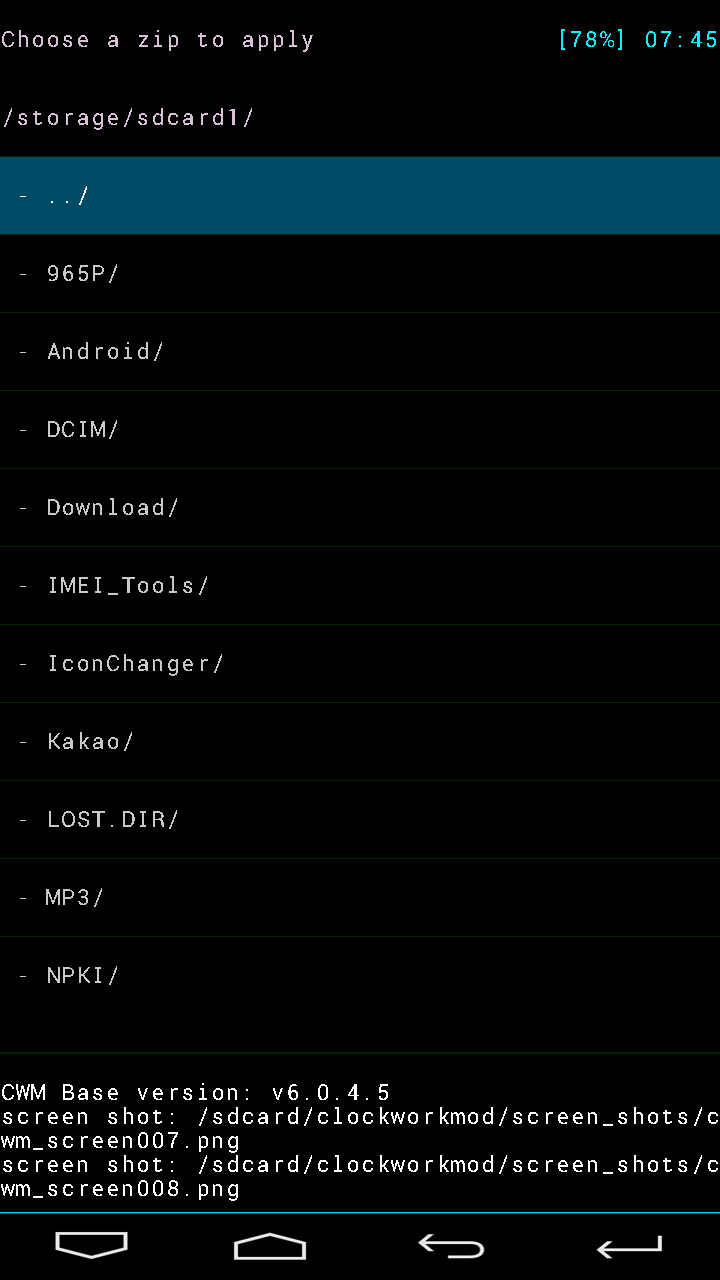This screenshot has height=1280, width=720.
Task: Open the Download folder
Action: pos(360,508)
